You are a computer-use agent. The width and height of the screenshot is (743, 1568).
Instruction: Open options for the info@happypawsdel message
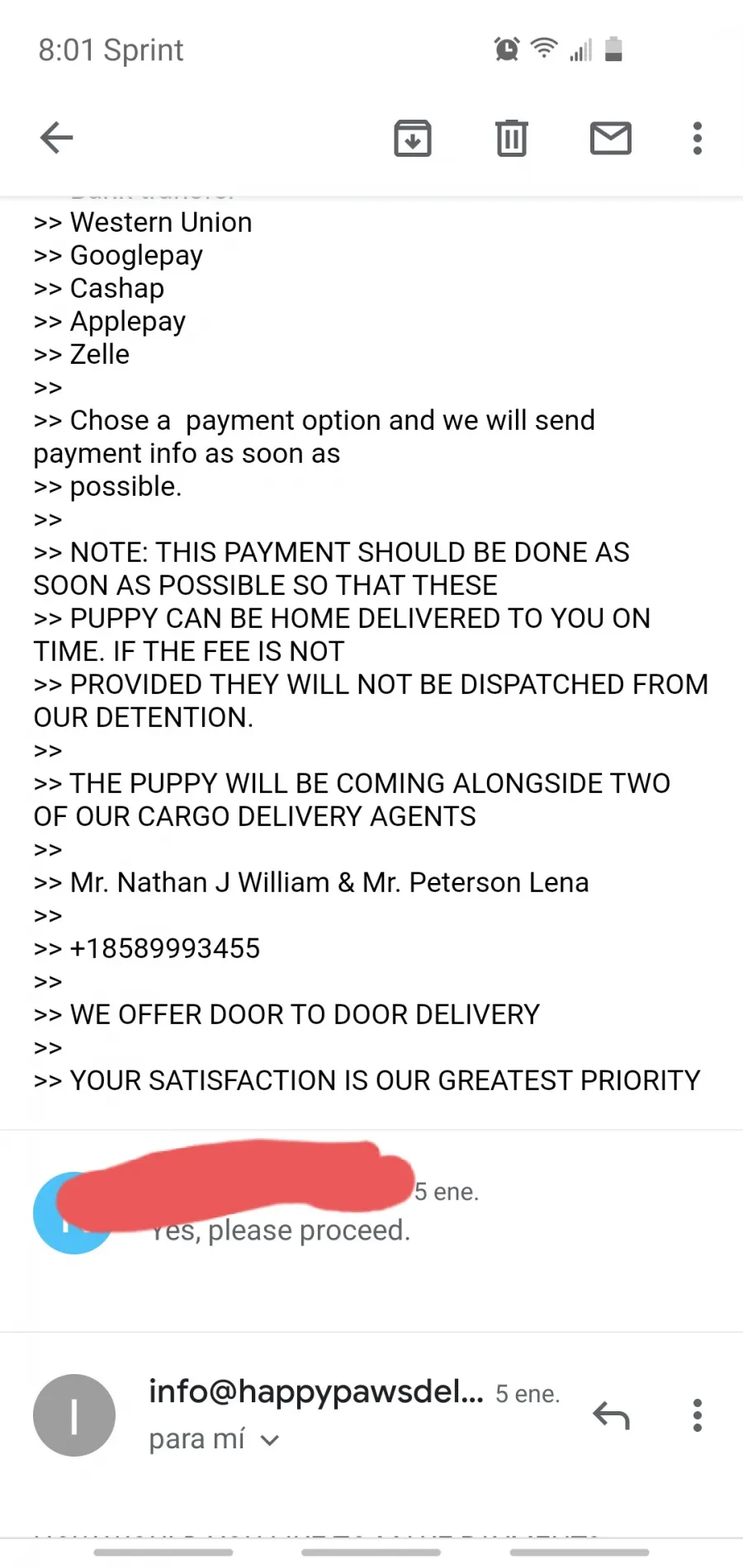(698, 1415)
